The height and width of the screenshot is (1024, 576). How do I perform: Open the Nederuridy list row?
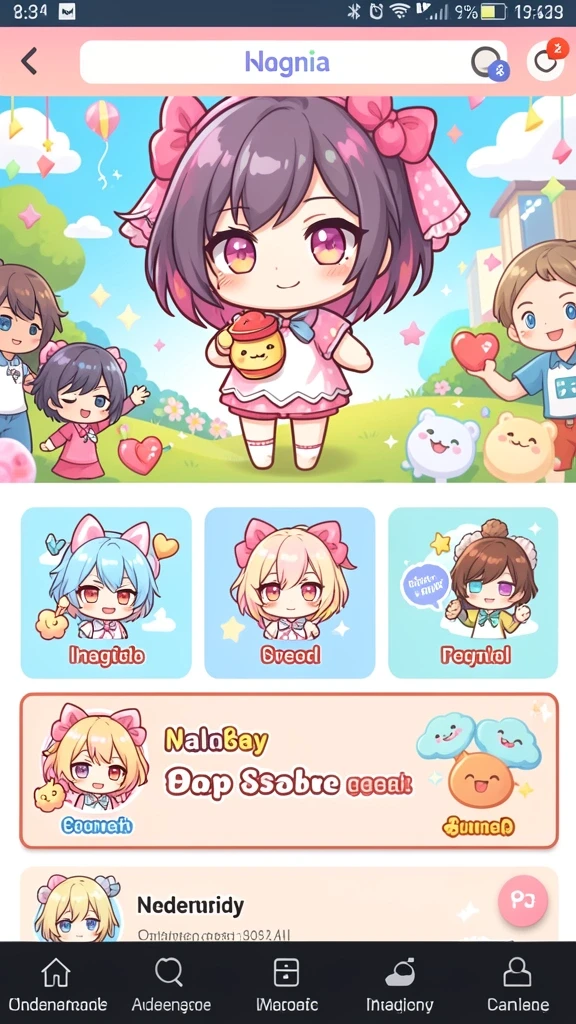(289, 904)
